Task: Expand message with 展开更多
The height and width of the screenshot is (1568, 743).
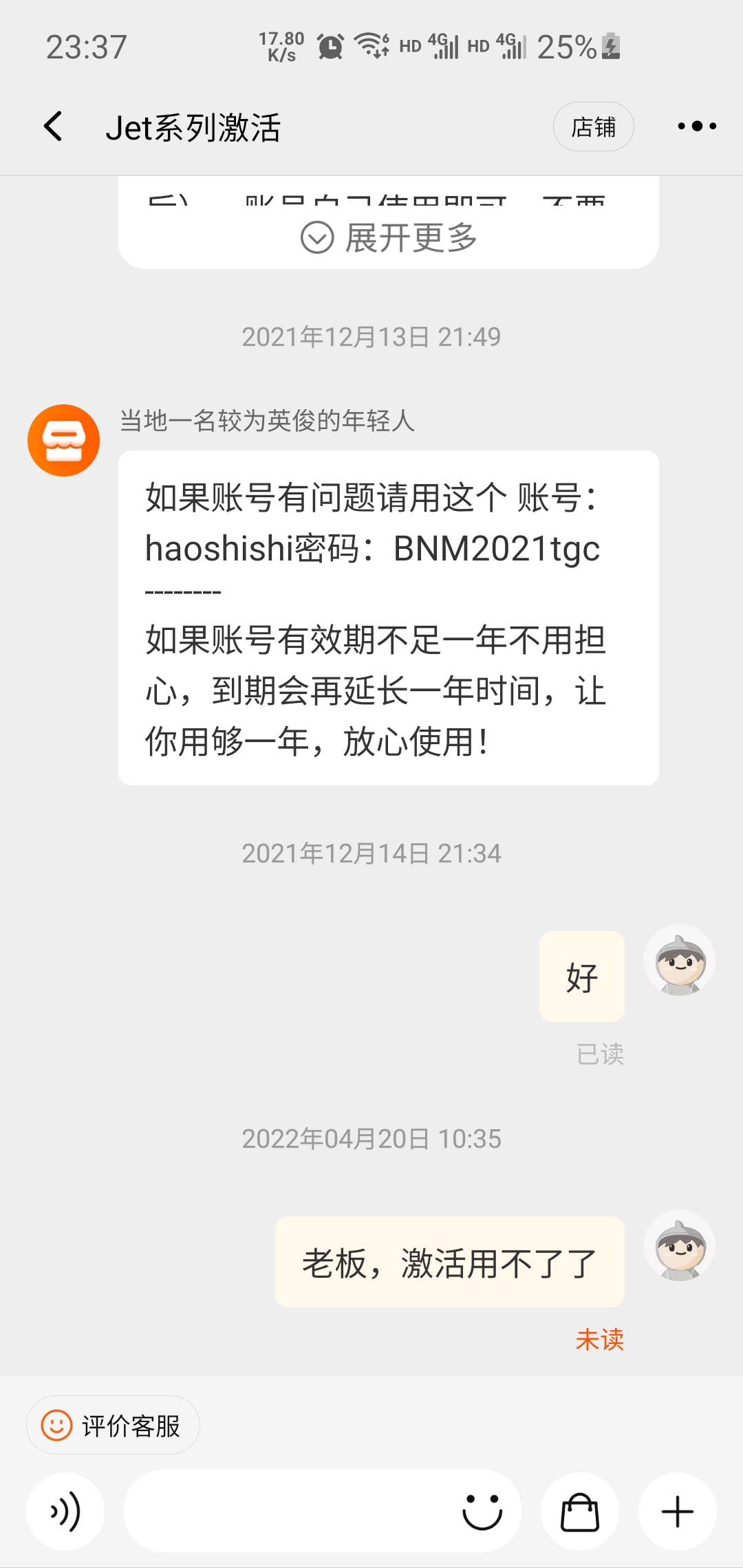Action: (389, 238)
